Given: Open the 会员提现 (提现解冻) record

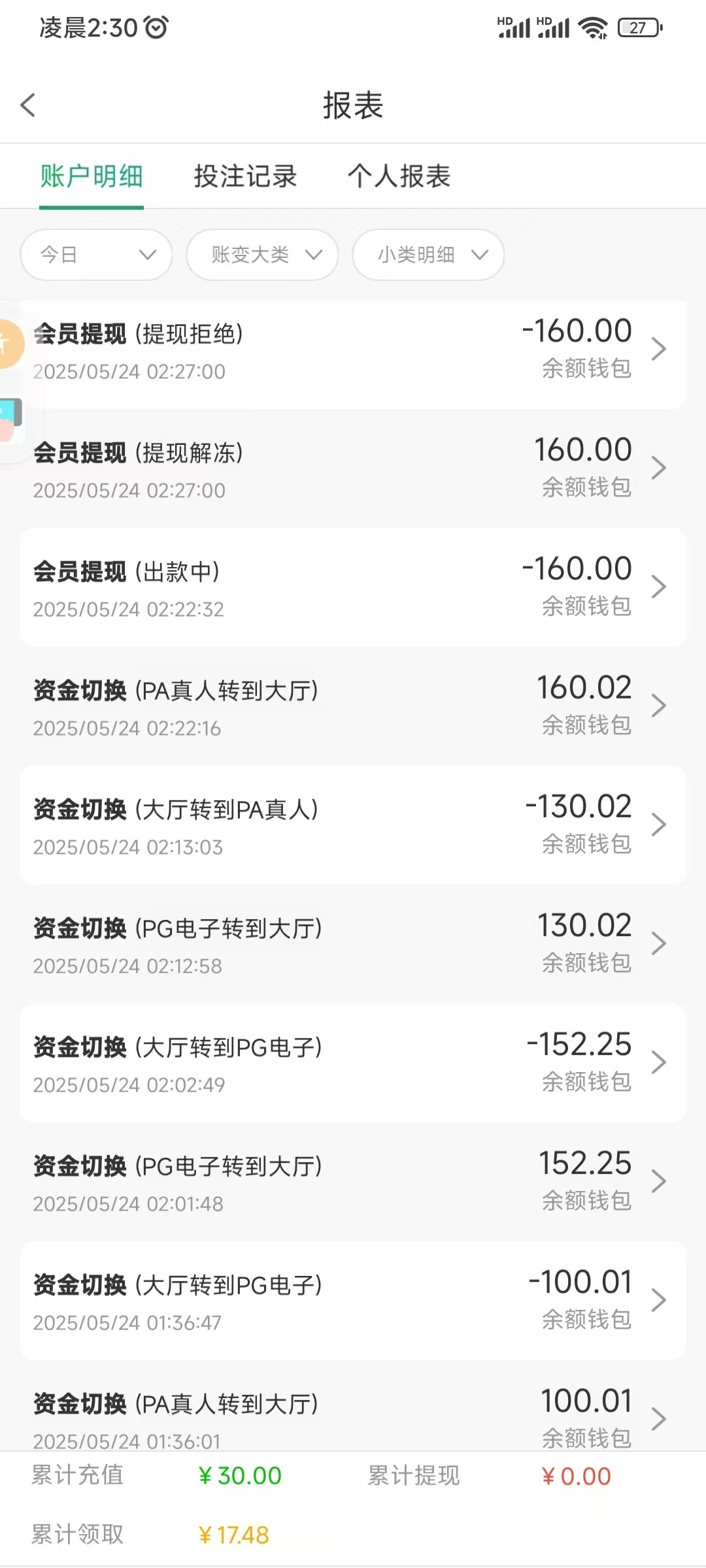Looking at the screenshot, I should pyautogui.click(x=353, y=469).
